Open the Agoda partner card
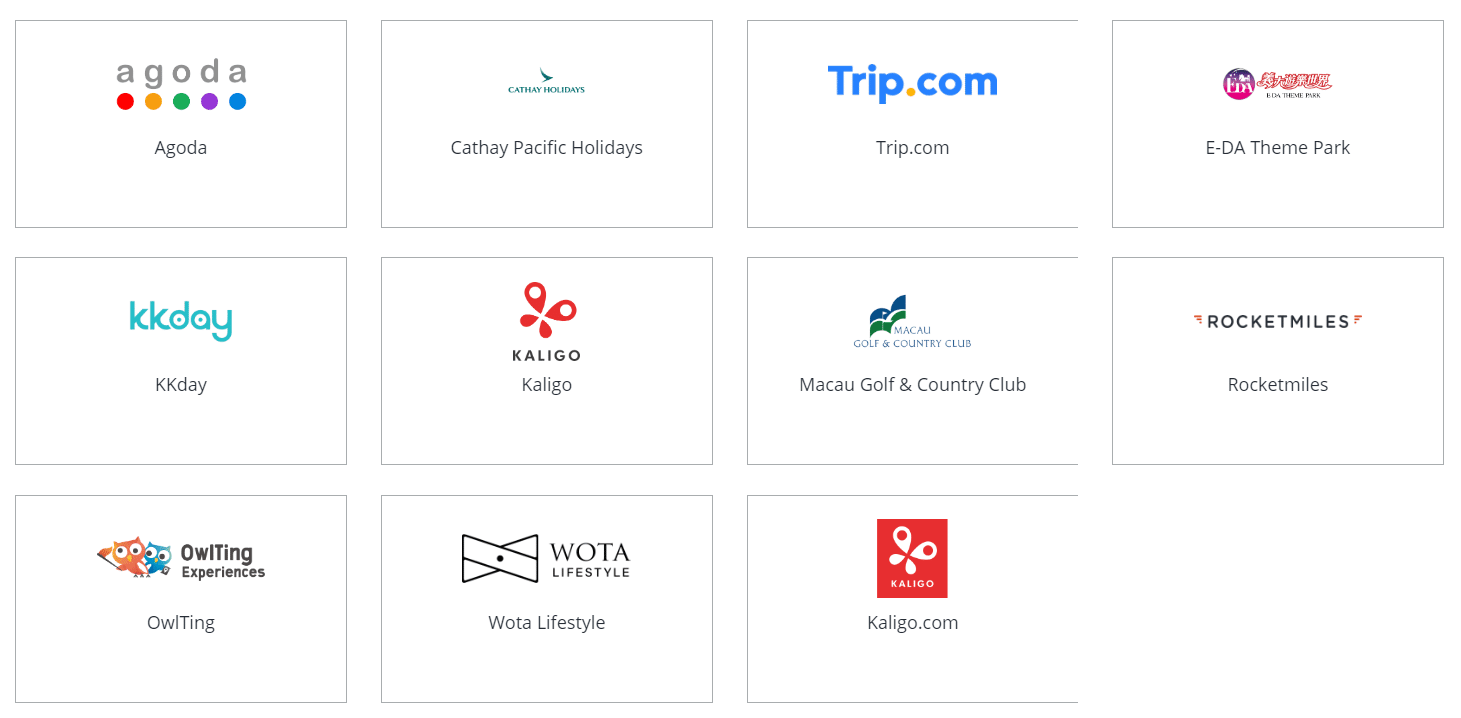Screen dimensions: 1461x718 (181, 124)
